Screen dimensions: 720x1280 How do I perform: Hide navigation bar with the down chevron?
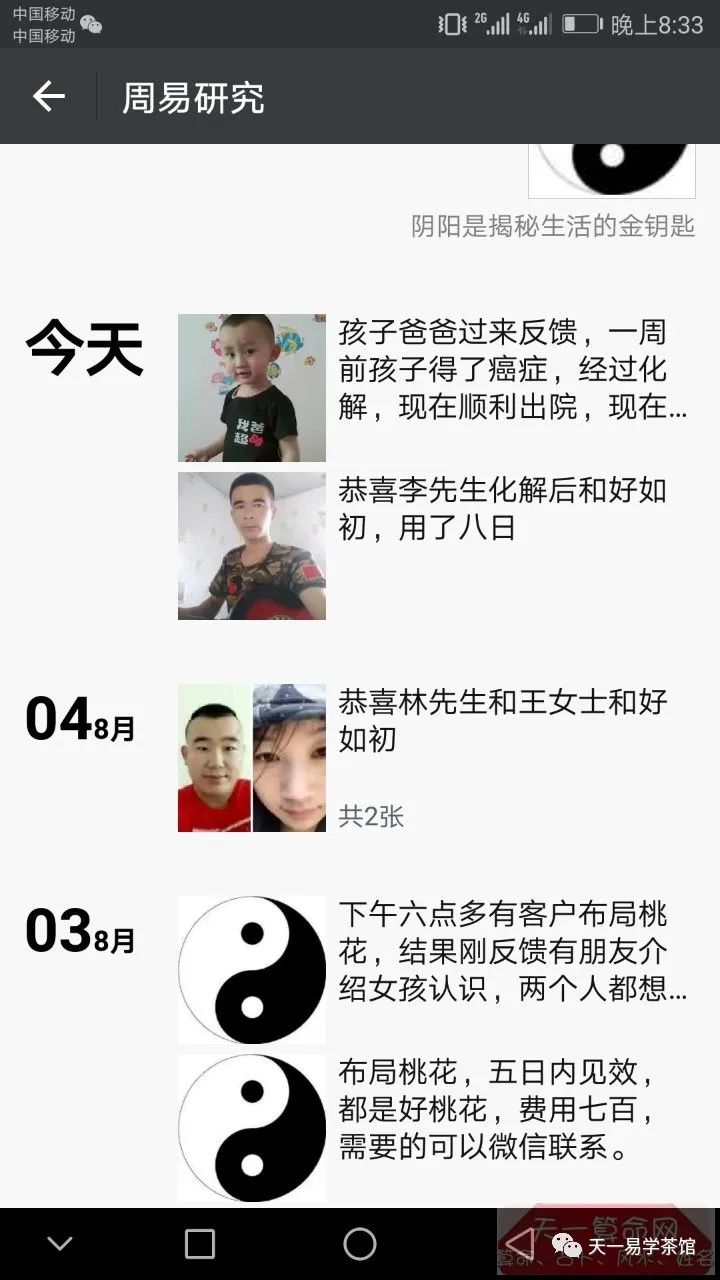(x=60, y=1244)
